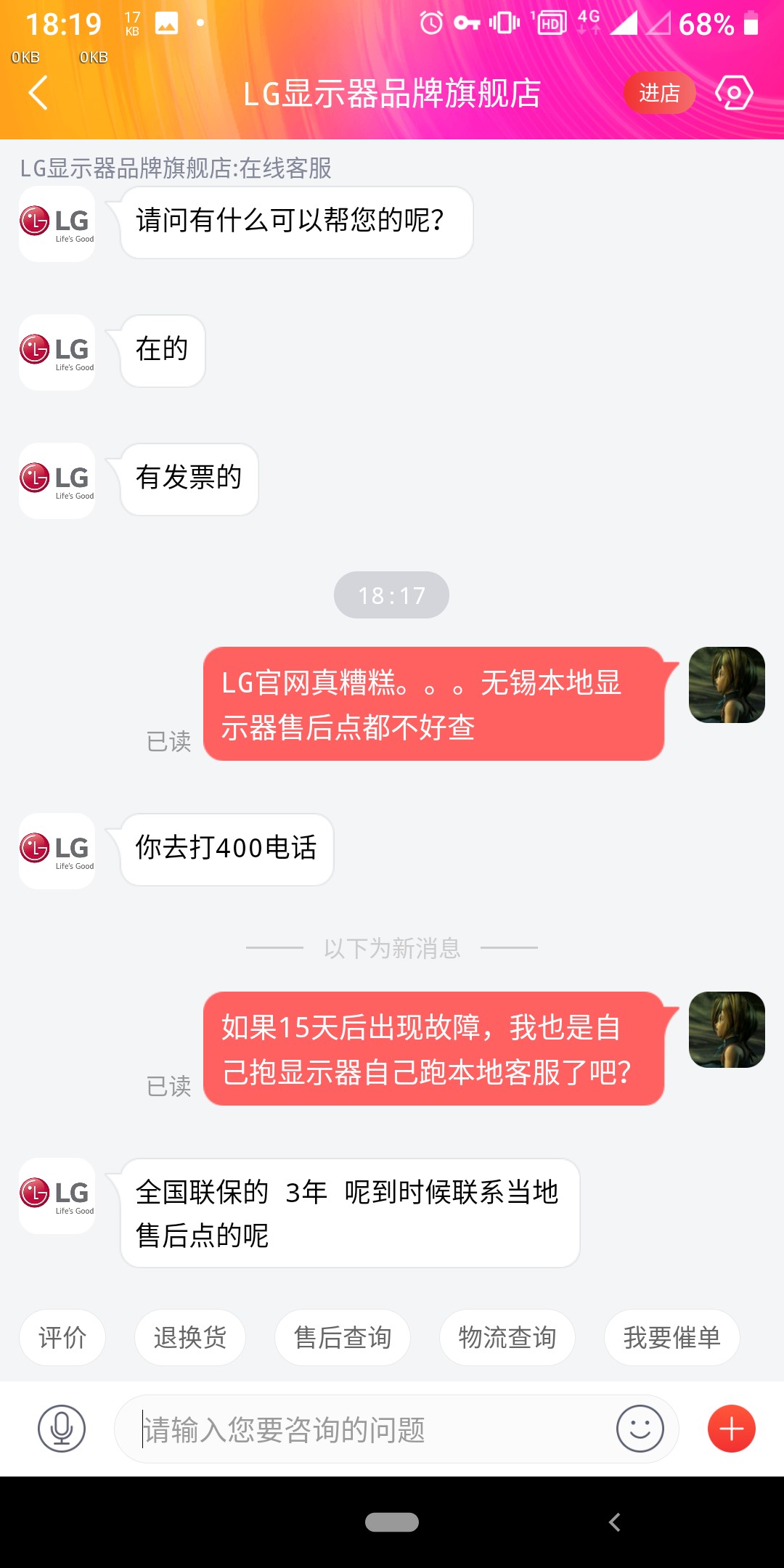This screenshot has height=1568, width=784.
Task: Open 物流查询 chip
Action: [507, 1337]
